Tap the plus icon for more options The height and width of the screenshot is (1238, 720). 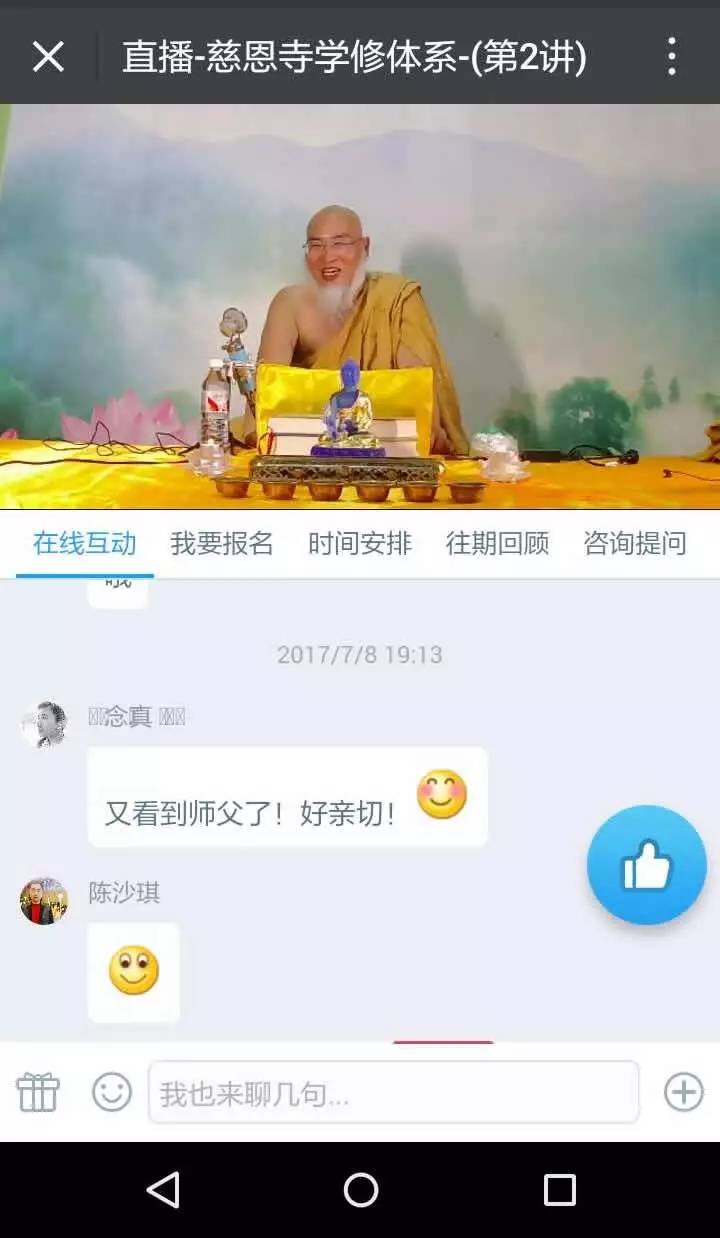tap(684, 1092)
